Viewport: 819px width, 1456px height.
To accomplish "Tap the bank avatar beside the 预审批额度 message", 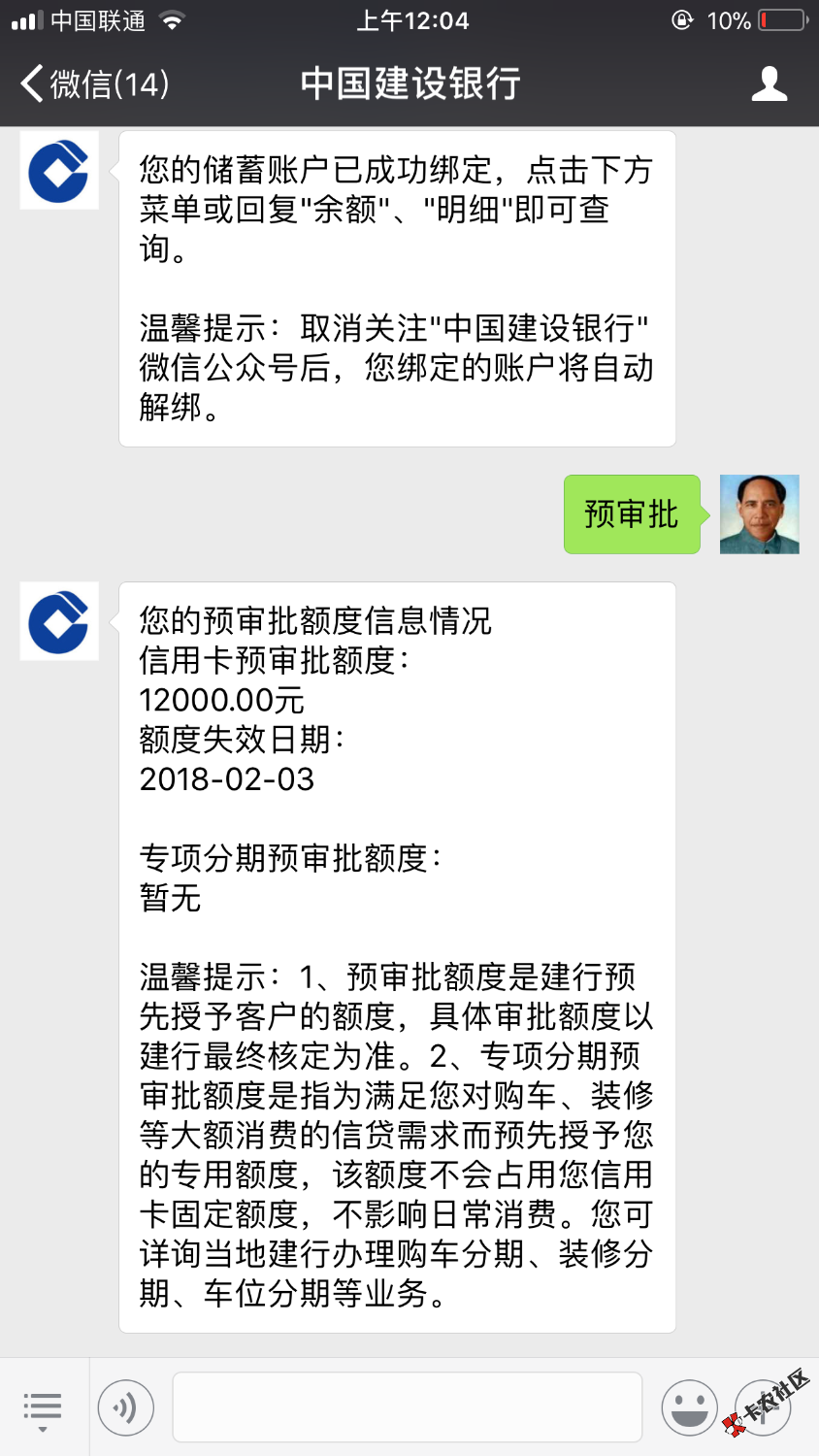I will (59, 621).
